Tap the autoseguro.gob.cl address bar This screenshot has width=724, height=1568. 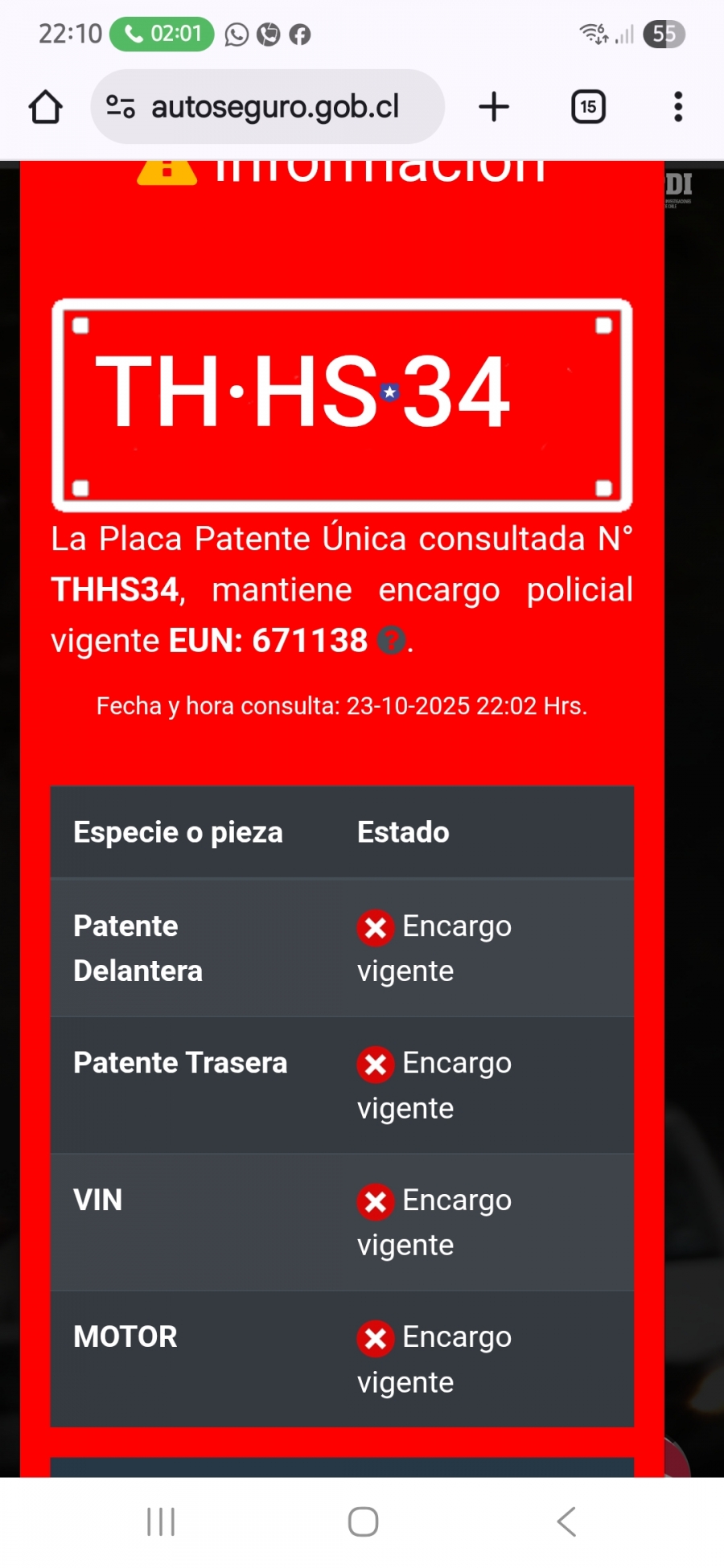click(x=274, y=107)
